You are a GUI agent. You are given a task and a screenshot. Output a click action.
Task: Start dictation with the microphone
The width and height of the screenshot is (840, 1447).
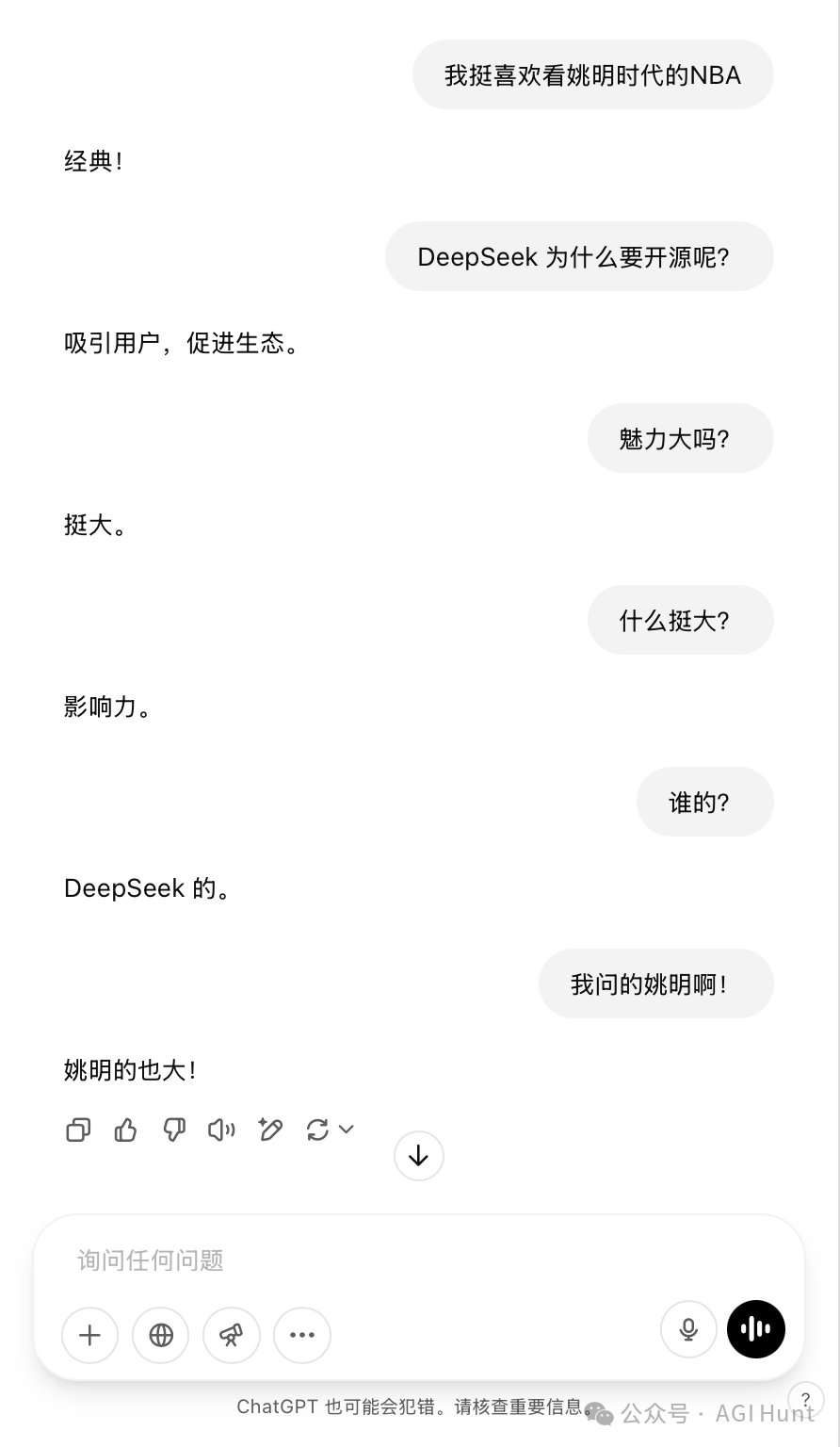pyautogui.click(x=689, y=1329)
